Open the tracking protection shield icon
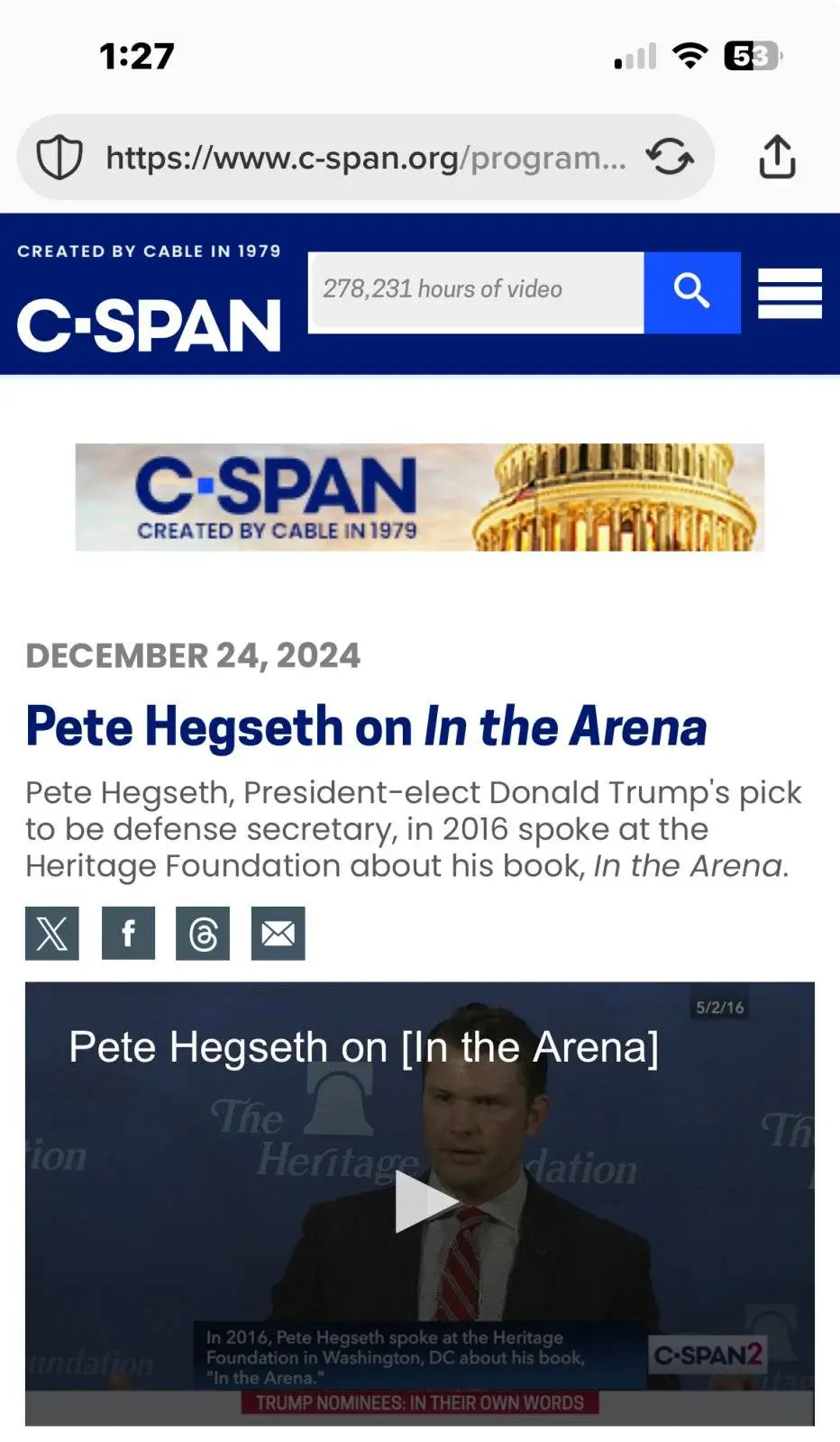840x1442 pixels. (x=59, y=158)
